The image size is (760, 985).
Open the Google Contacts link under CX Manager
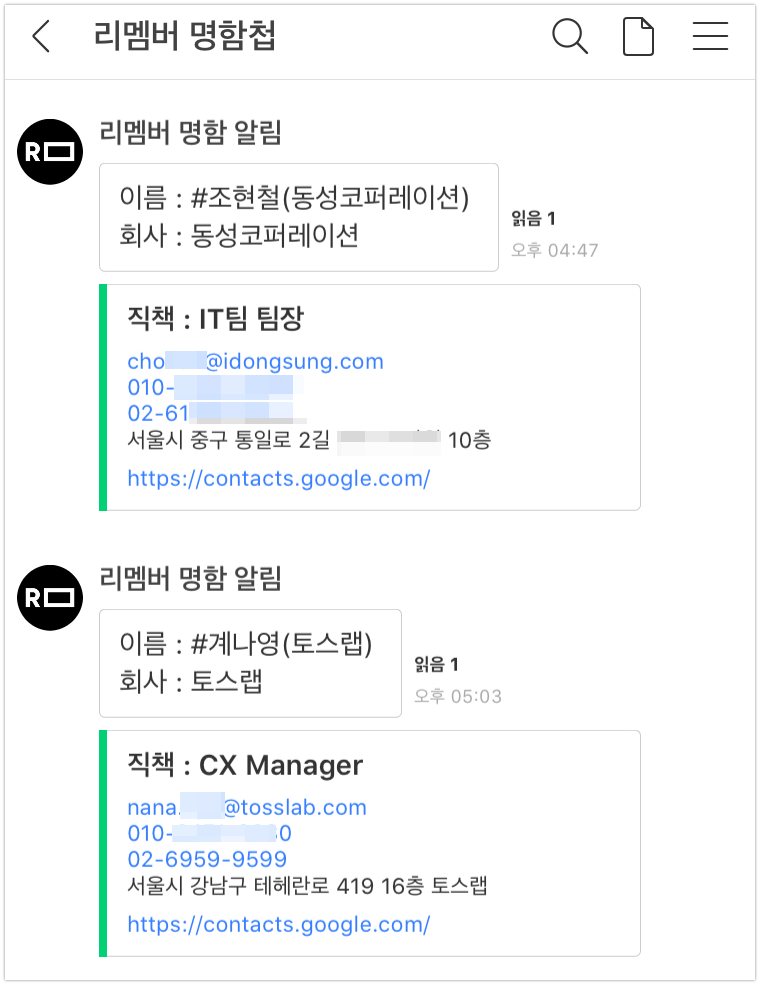pos(278,924)
